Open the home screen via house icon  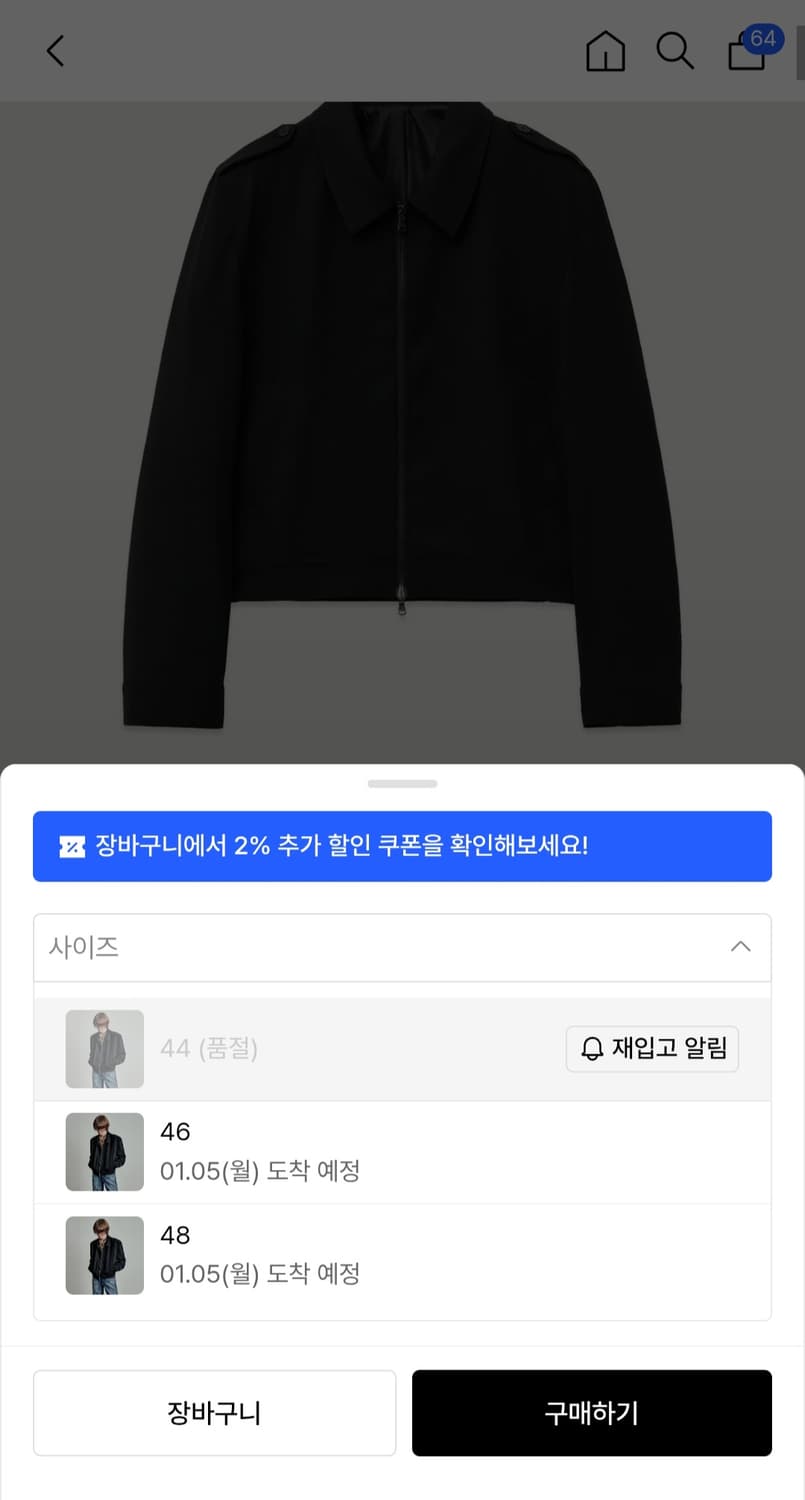pos(605,51)
